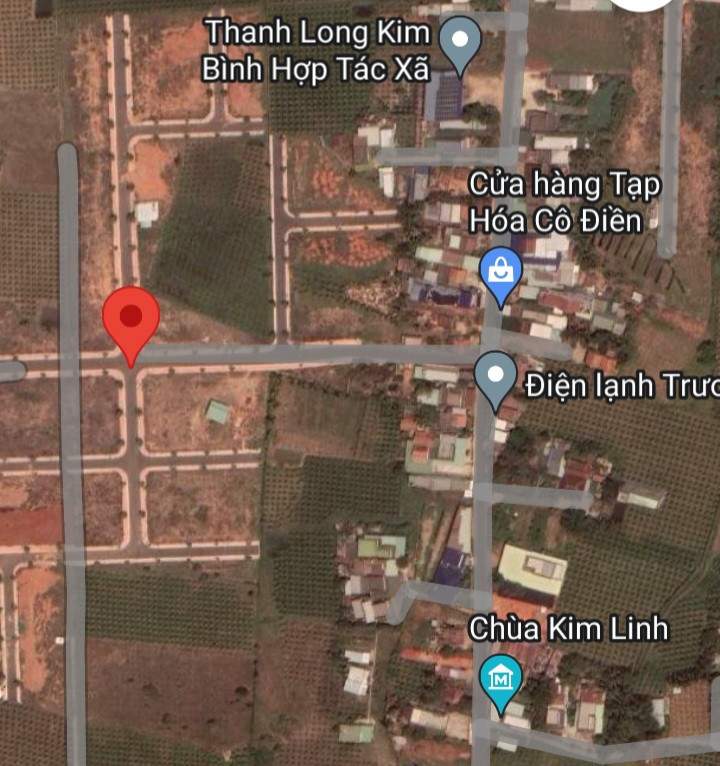The image size is (720, 766).
Task: Open the Điện lạnh place marker
Action: (495, 377)
